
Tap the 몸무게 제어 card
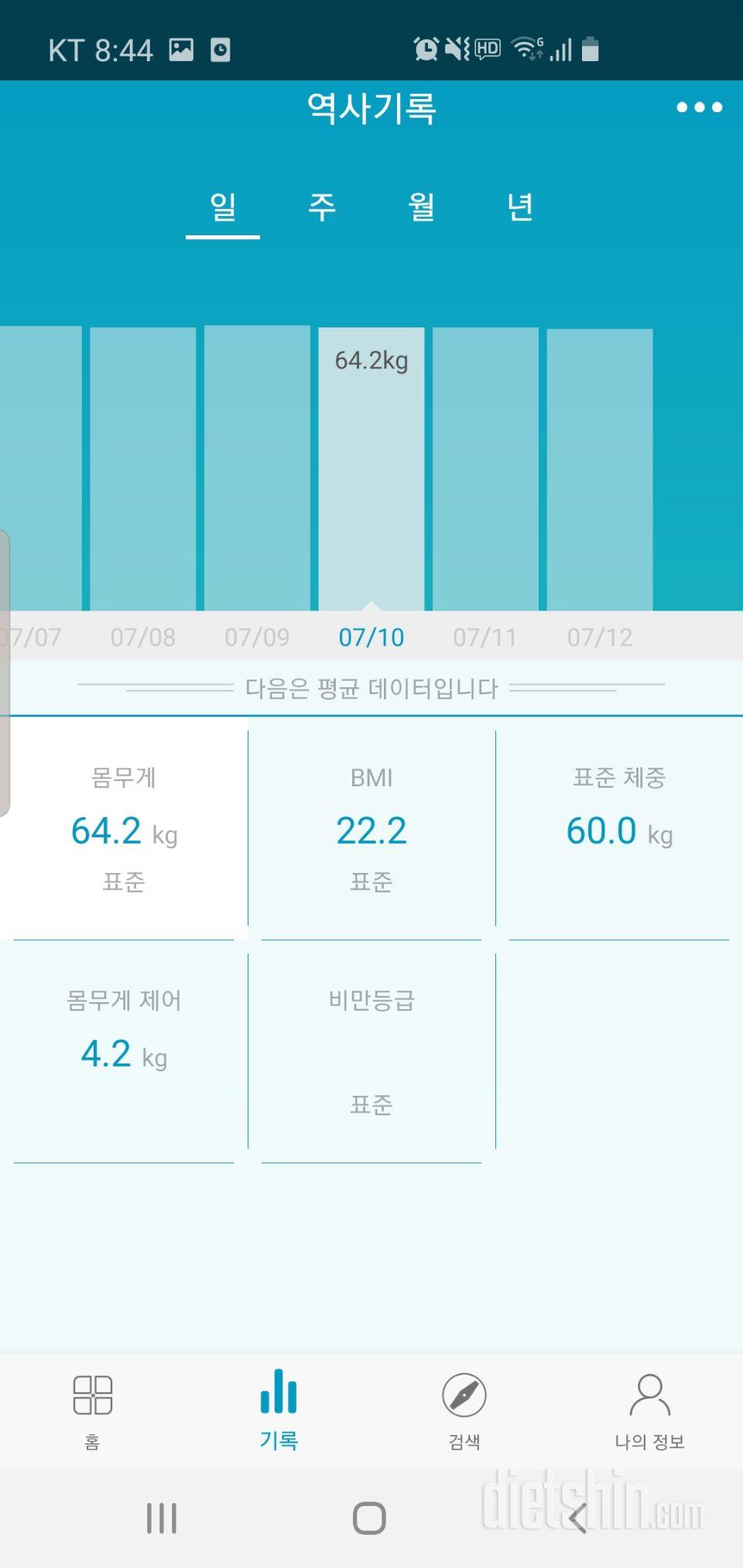(x=124, y=1049)
